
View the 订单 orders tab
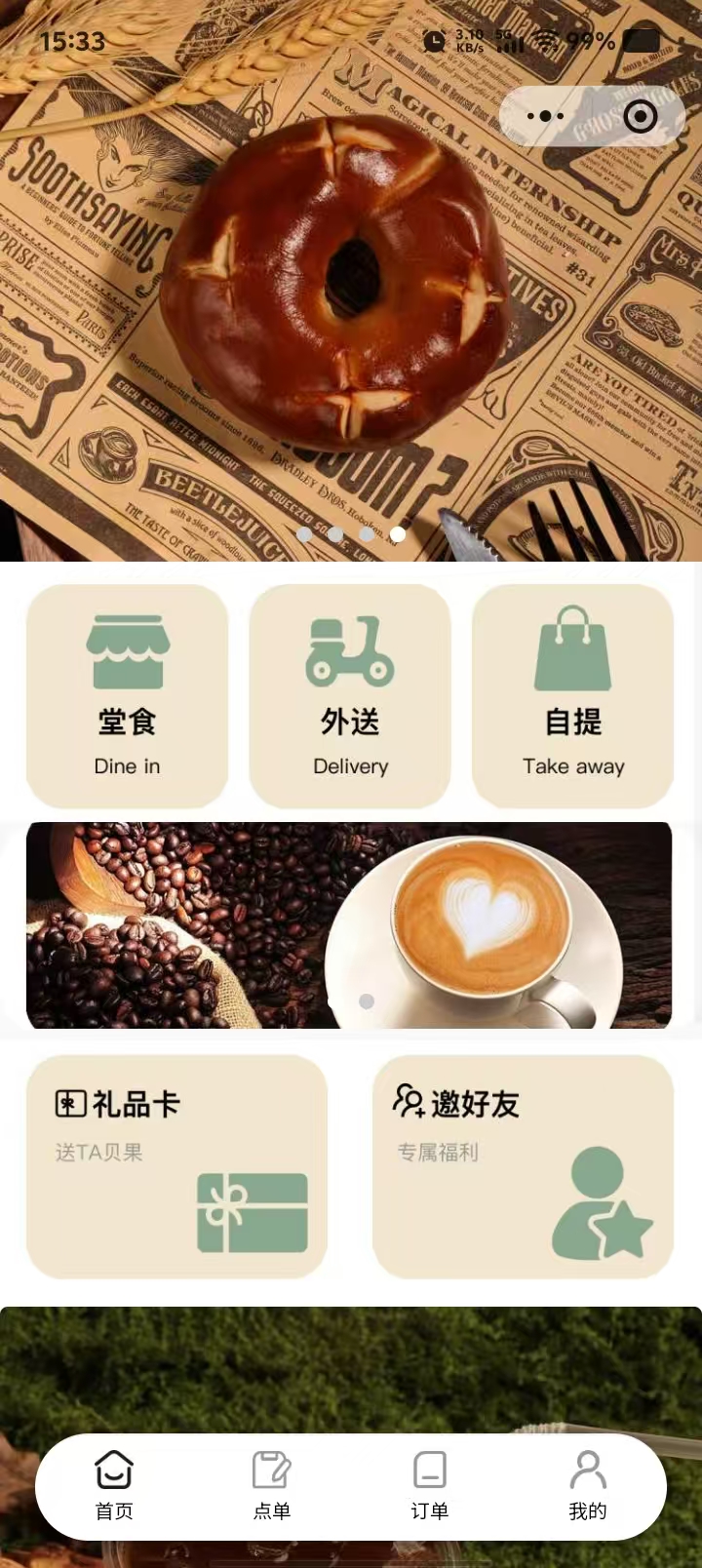click(x=430, y=1485)
